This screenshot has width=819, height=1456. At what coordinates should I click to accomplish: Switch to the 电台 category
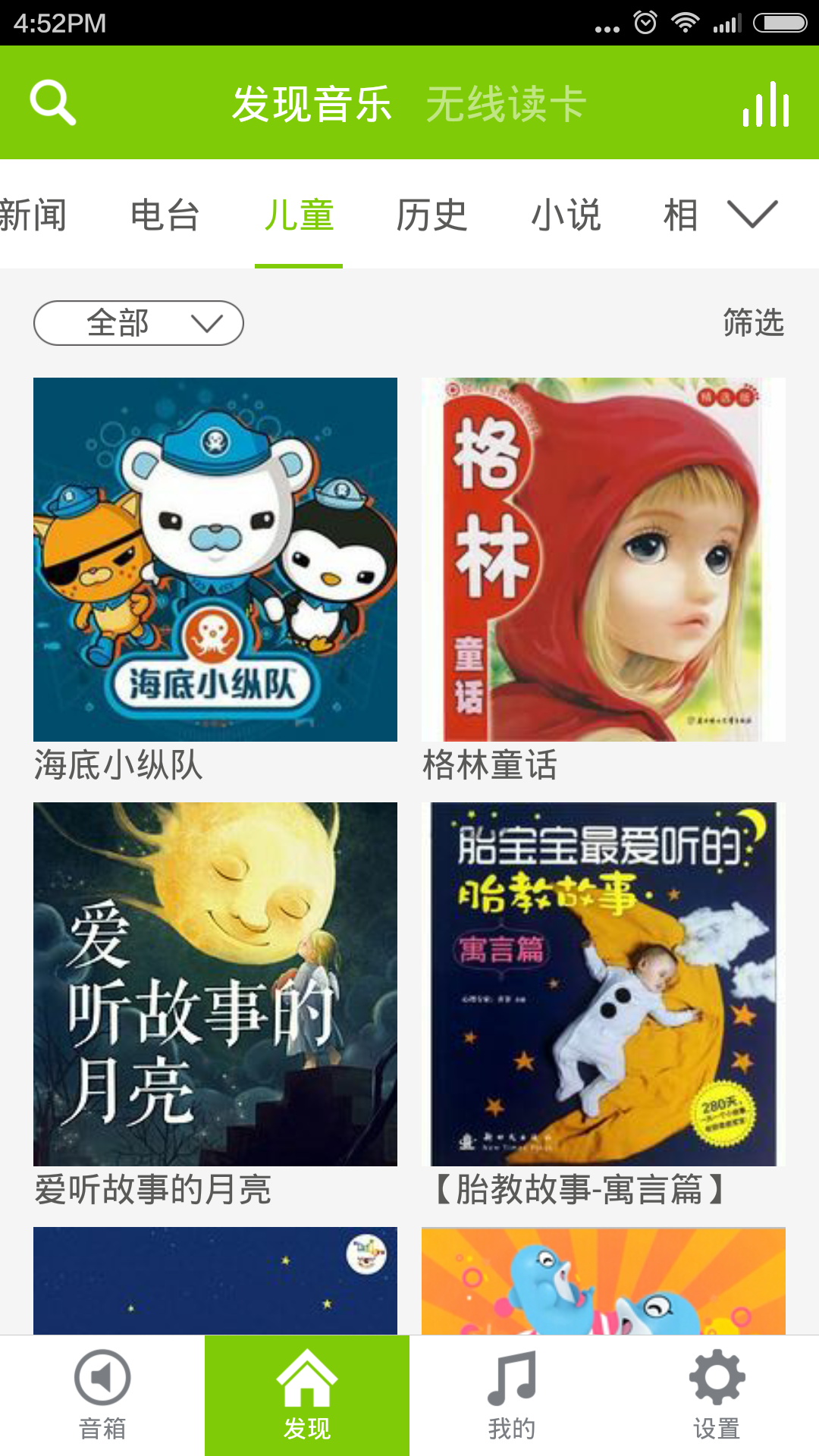[x=165, y=215]
